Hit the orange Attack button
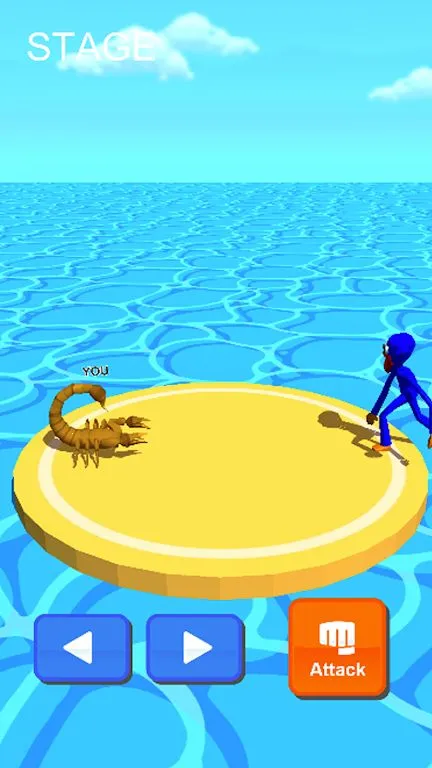Screen dimensions: 432x768 (x=338, y=647)
